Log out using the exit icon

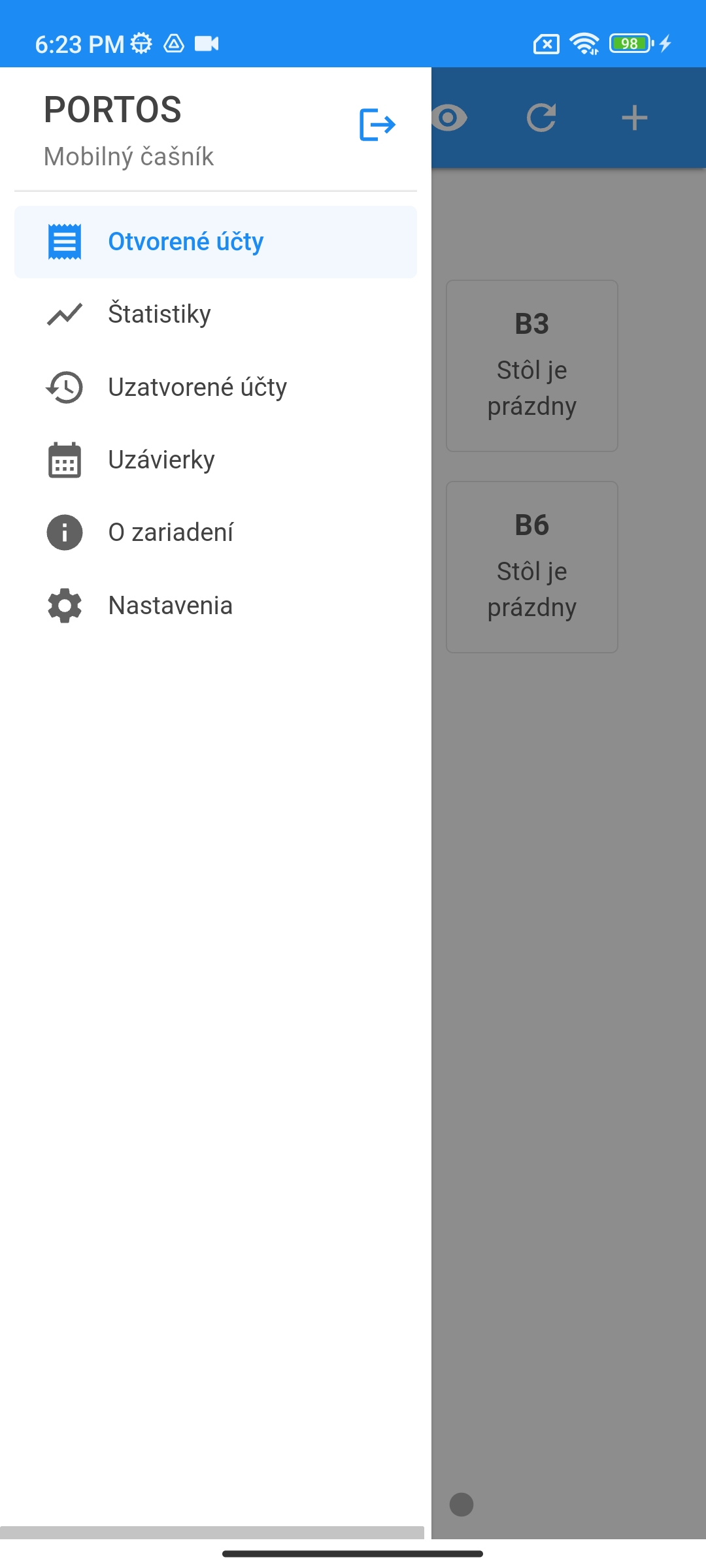[x=377, y=124]
